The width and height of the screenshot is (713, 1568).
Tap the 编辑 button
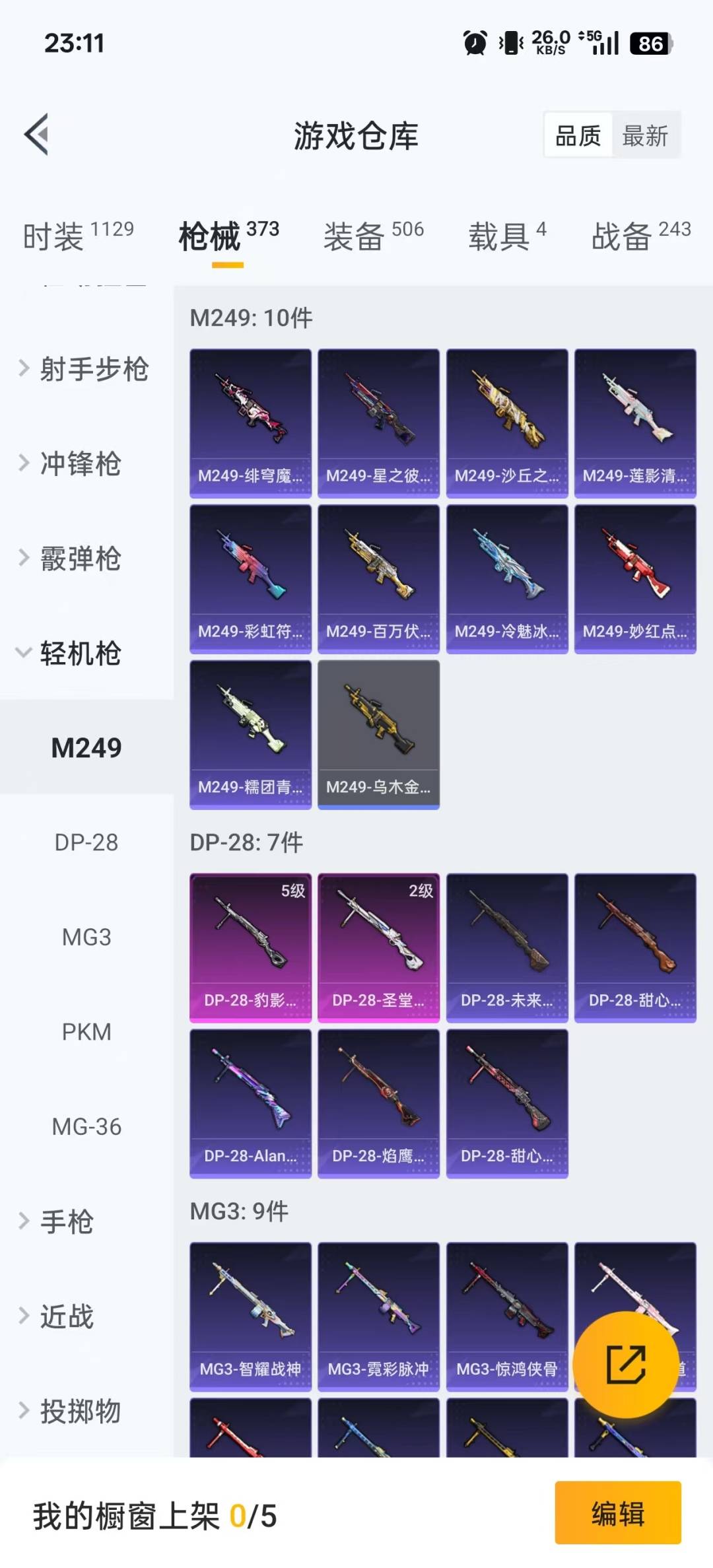(617, 1513)
